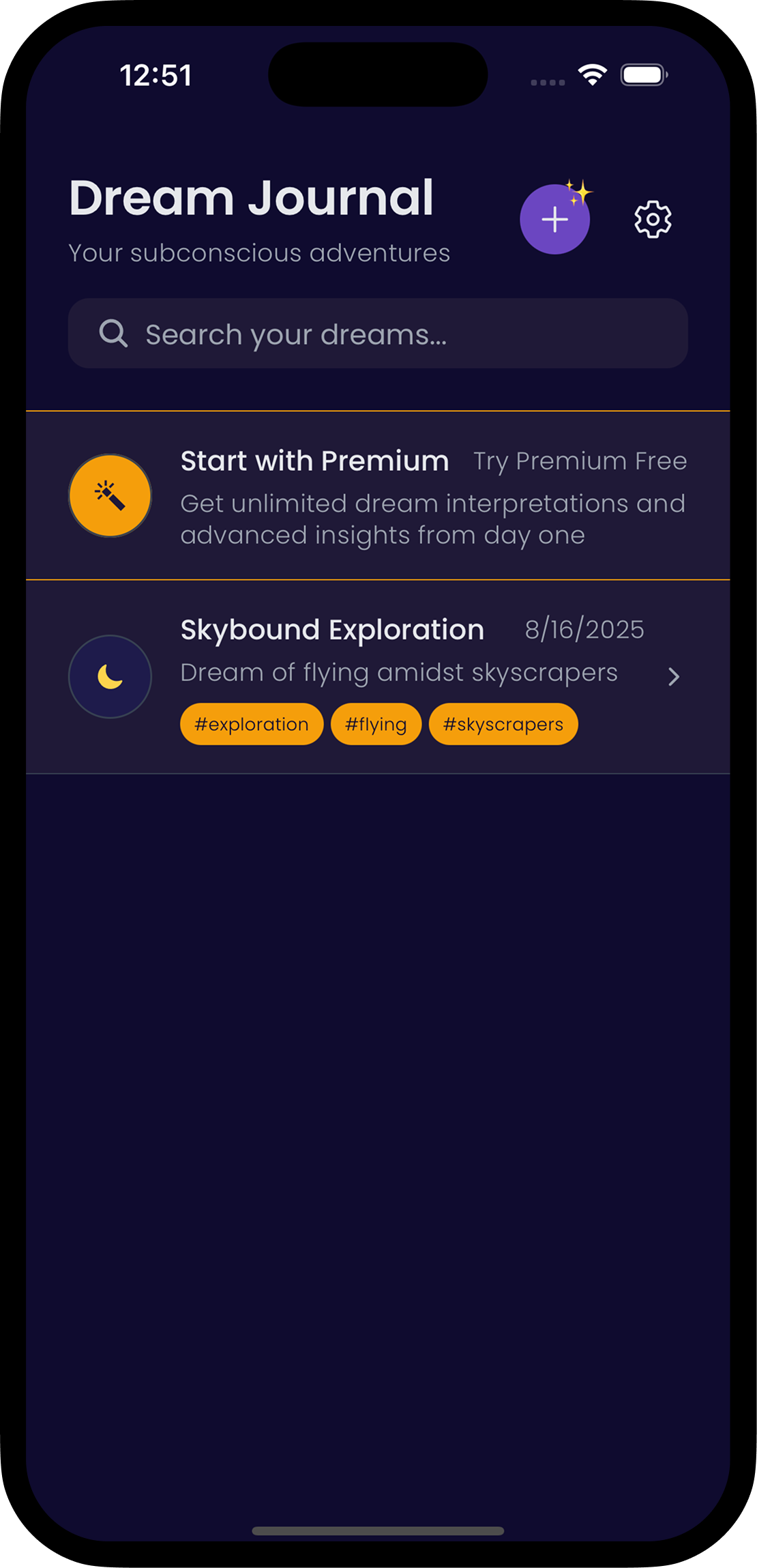
Task: Tap the dream date 8/16/2025
Action: [584, 628]
